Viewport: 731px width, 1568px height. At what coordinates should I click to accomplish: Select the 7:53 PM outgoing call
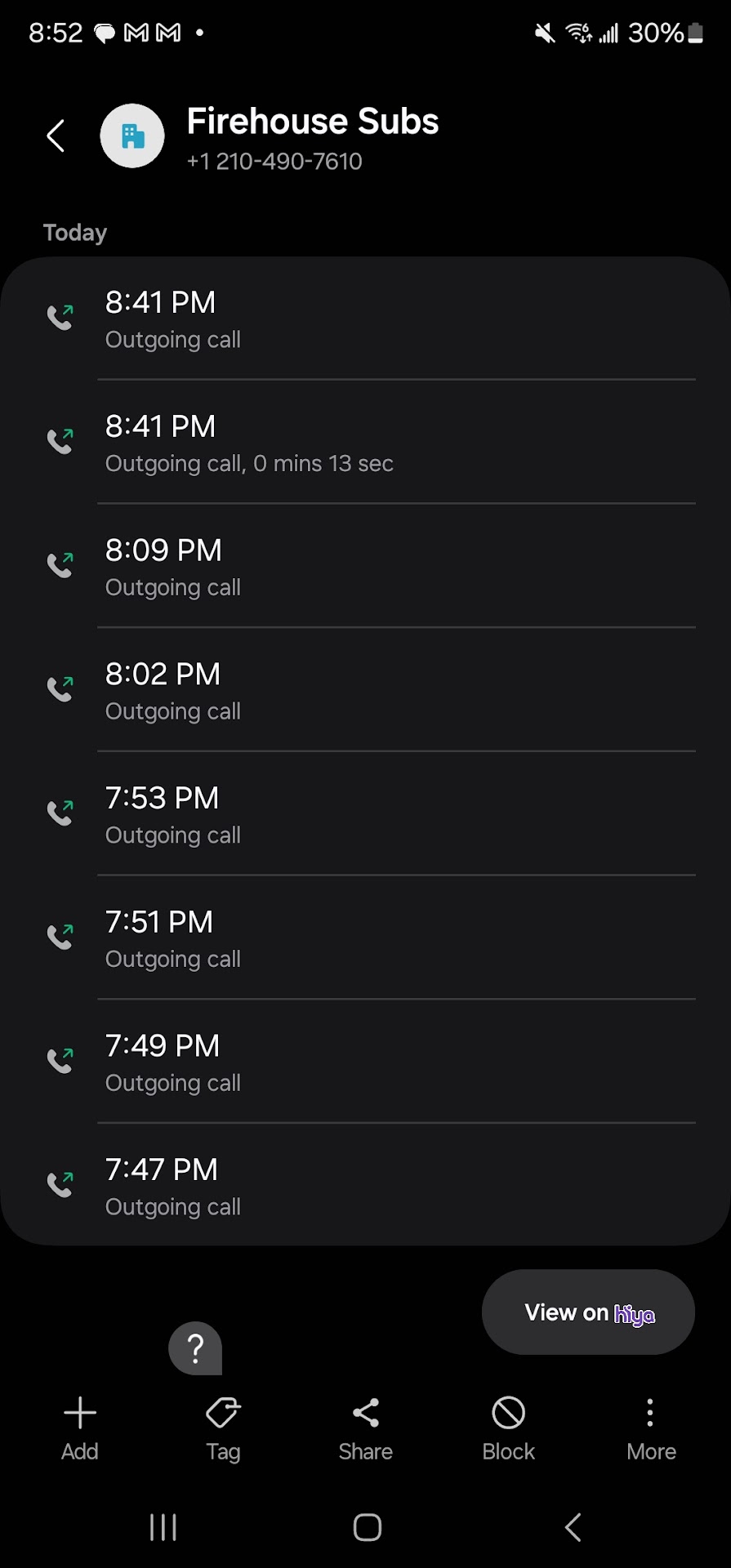point(365,815)
